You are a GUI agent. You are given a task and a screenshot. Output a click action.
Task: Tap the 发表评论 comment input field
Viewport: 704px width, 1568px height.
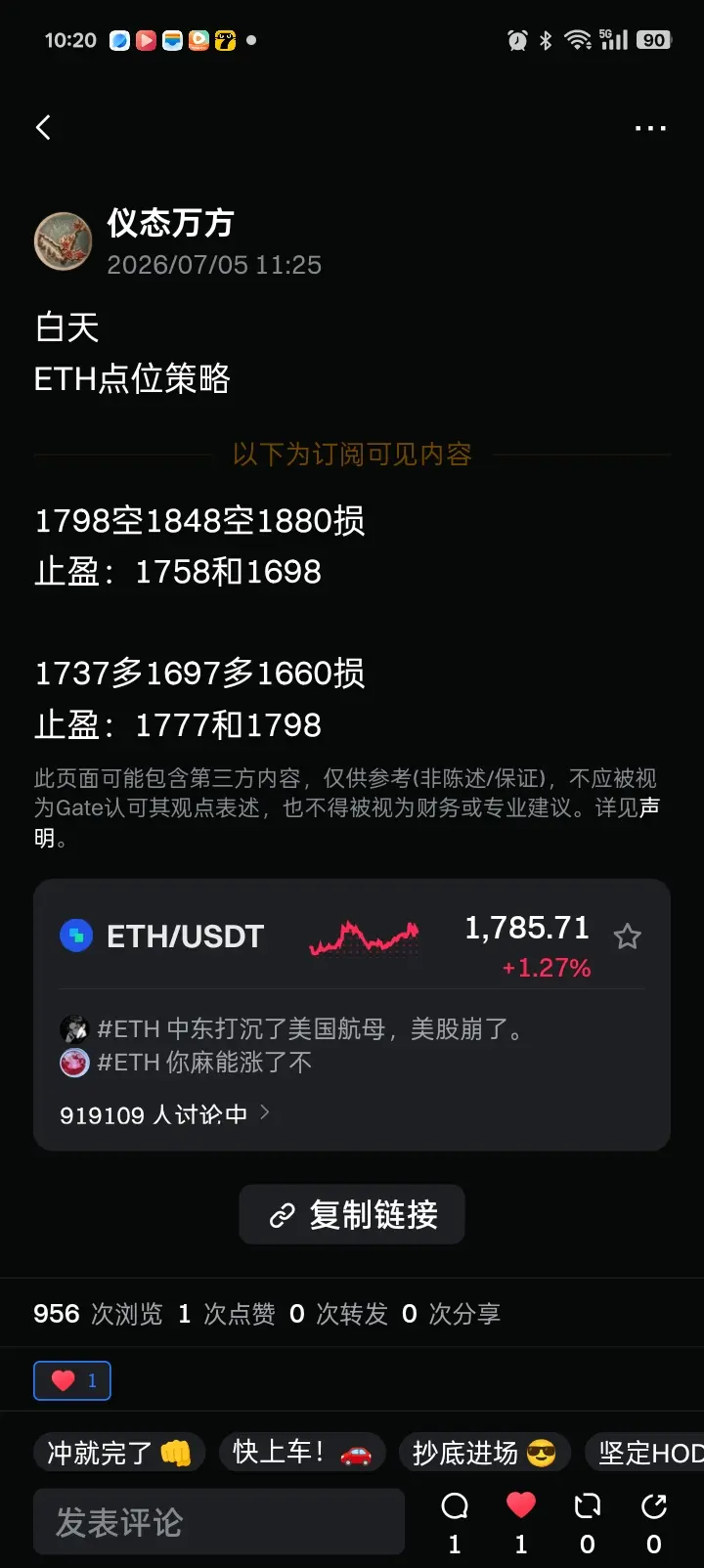219,1522
